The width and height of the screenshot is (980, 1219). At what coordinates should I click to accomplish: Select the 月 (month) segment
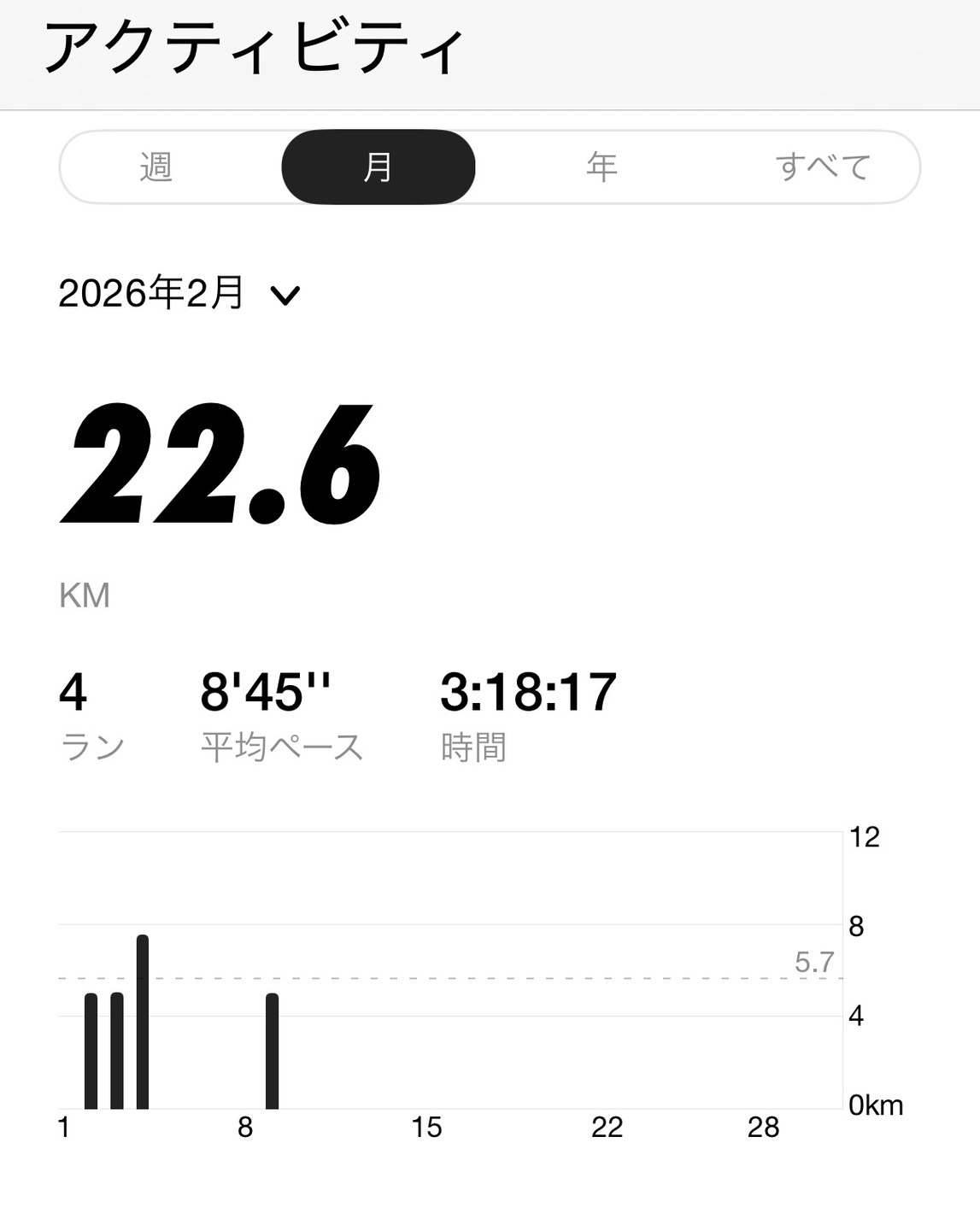pyautogui.click(x=378, y=167)
